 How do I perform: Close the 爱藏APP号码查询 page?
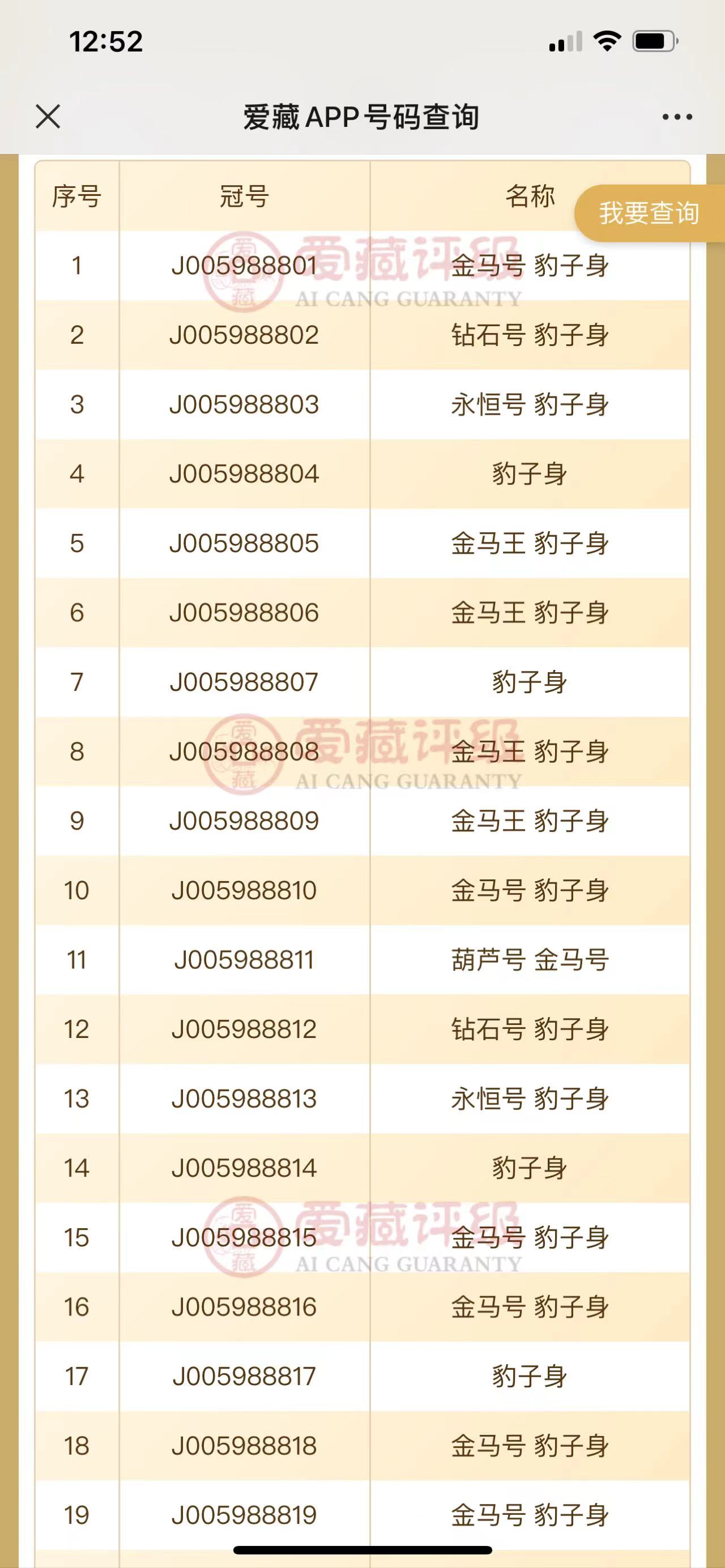[48, 116]
